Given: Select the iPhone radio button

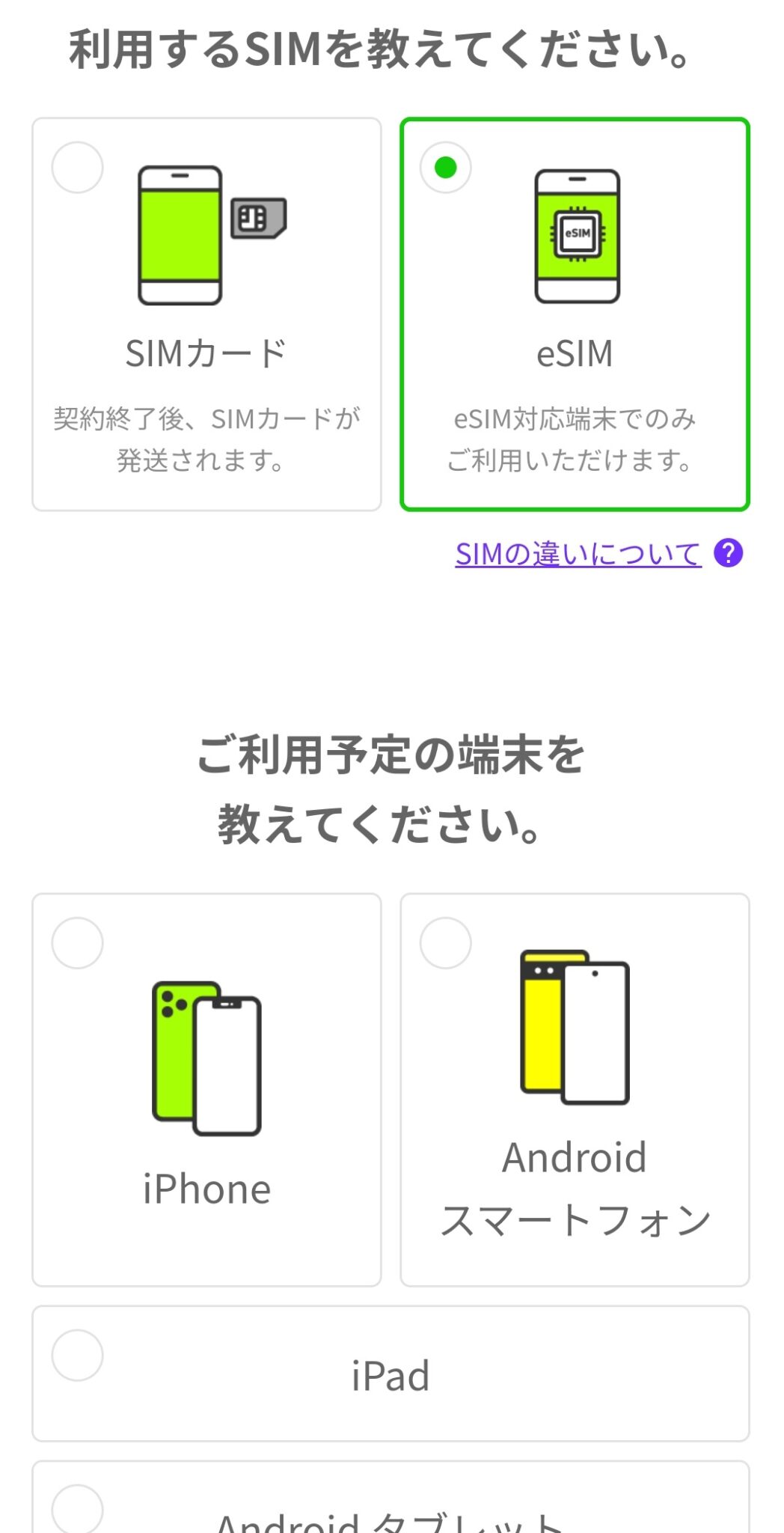Looking at the screenshot, I should click(x=77, y=943).
